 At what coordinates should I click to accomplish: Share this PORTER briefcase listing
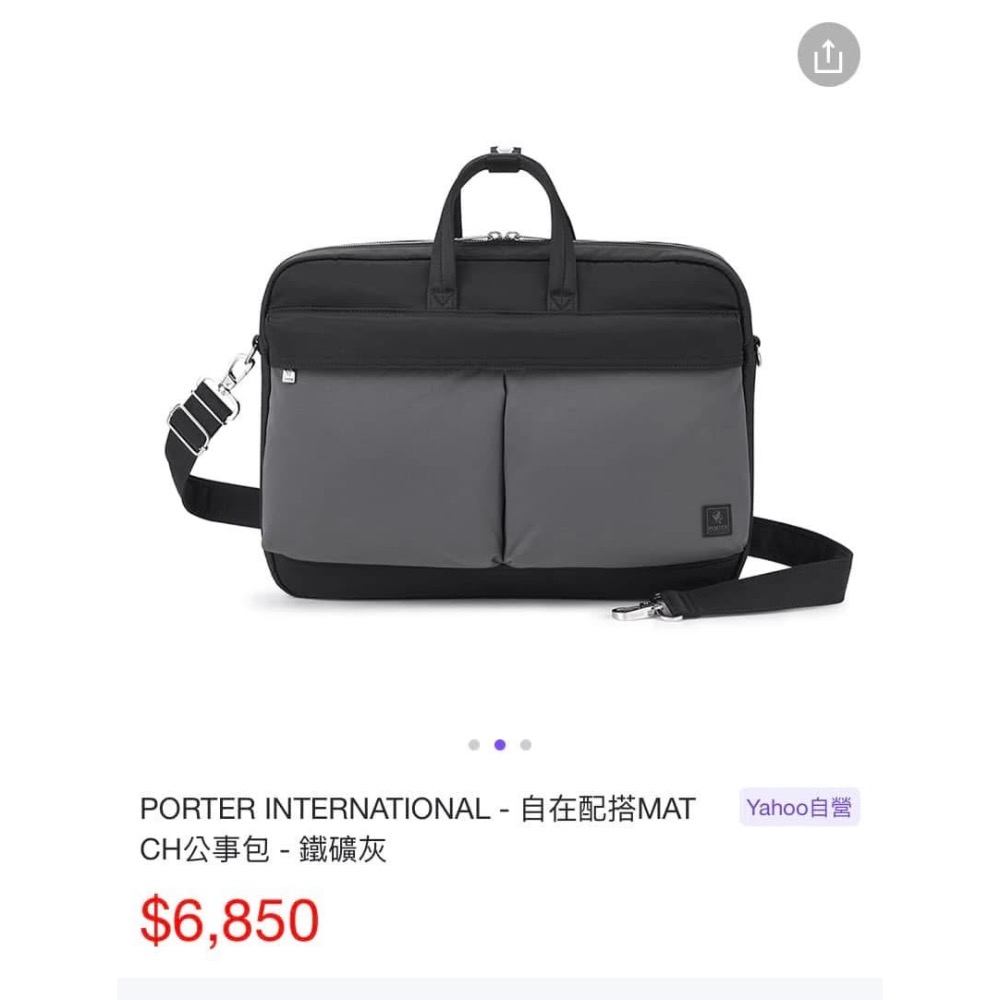click(x=828, y=56)
